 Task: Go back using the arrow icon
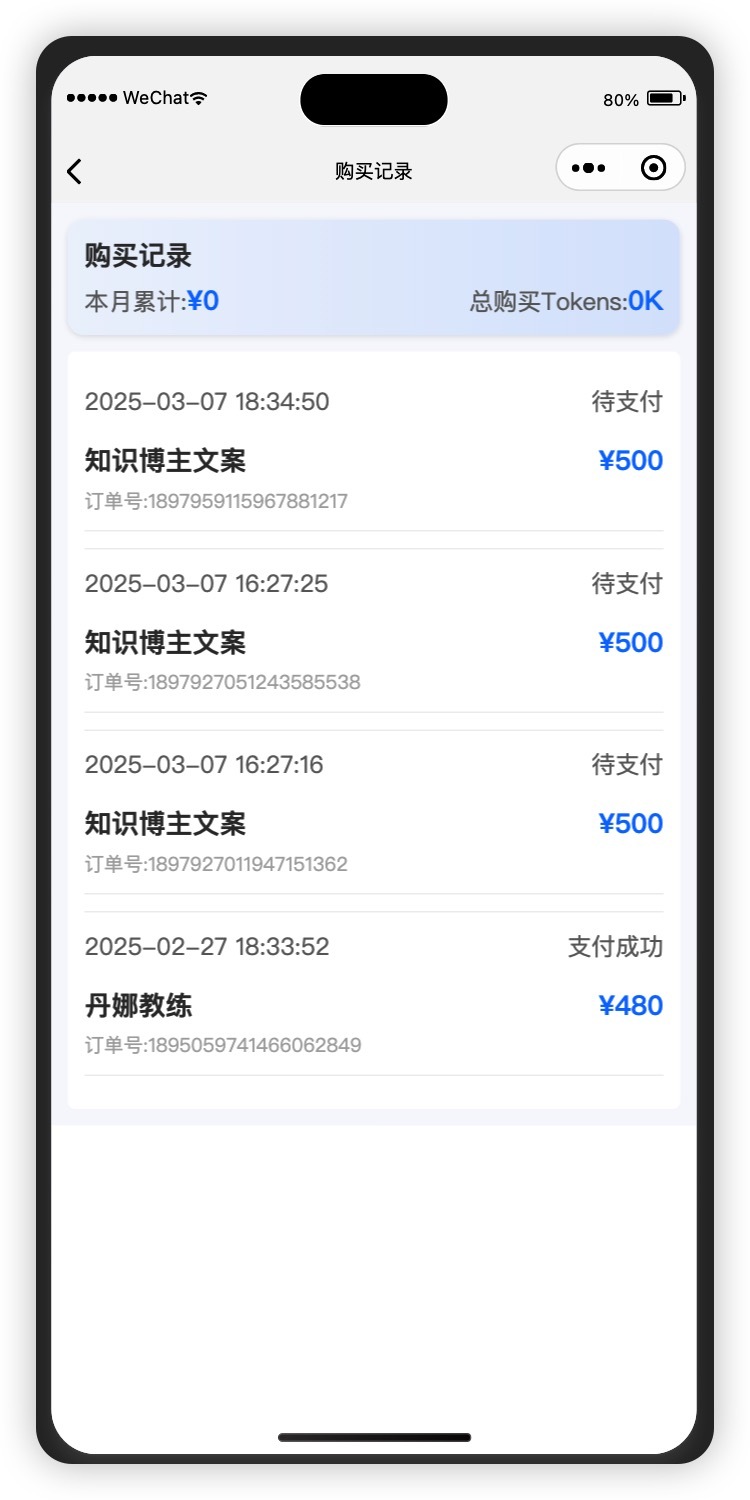point(74,171)
